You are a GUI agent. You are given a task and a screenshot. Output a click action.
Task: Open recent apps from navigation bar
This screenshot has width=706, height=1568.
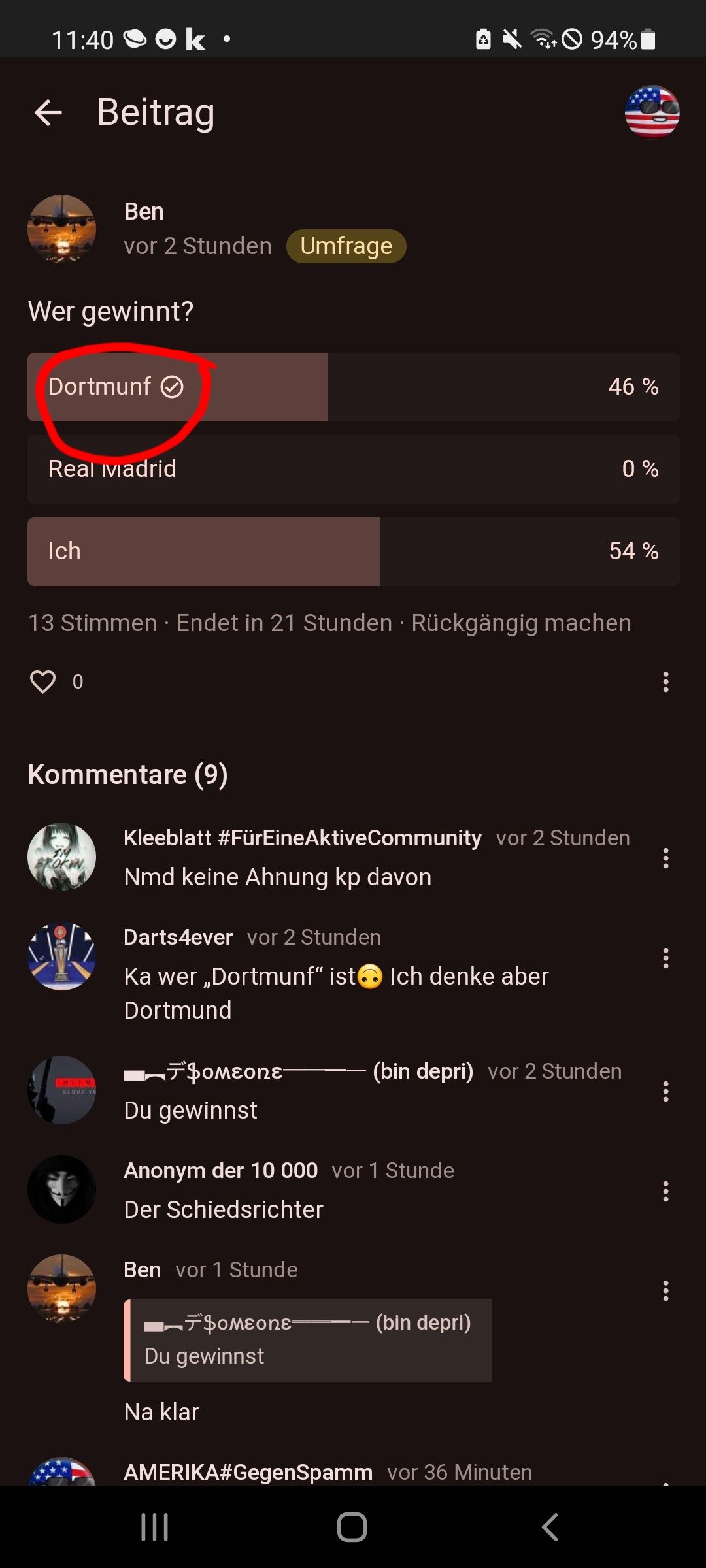pos(155,1527)
